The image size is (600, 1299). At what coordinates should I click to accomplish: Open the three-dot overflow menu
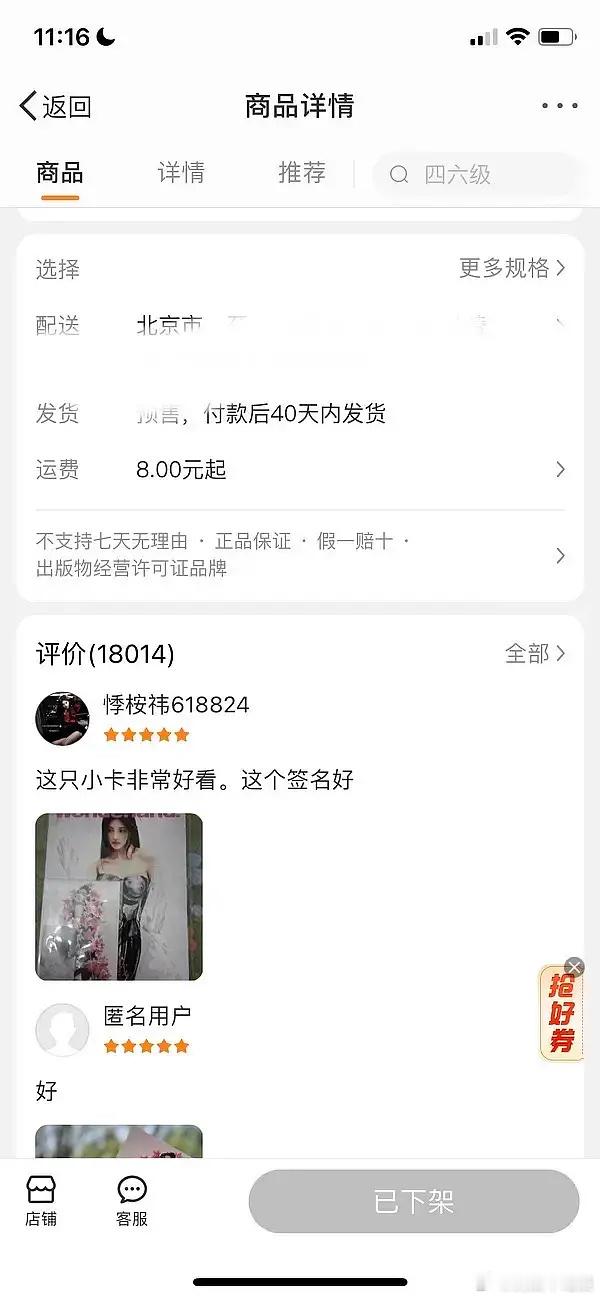[x=559, y=106]
